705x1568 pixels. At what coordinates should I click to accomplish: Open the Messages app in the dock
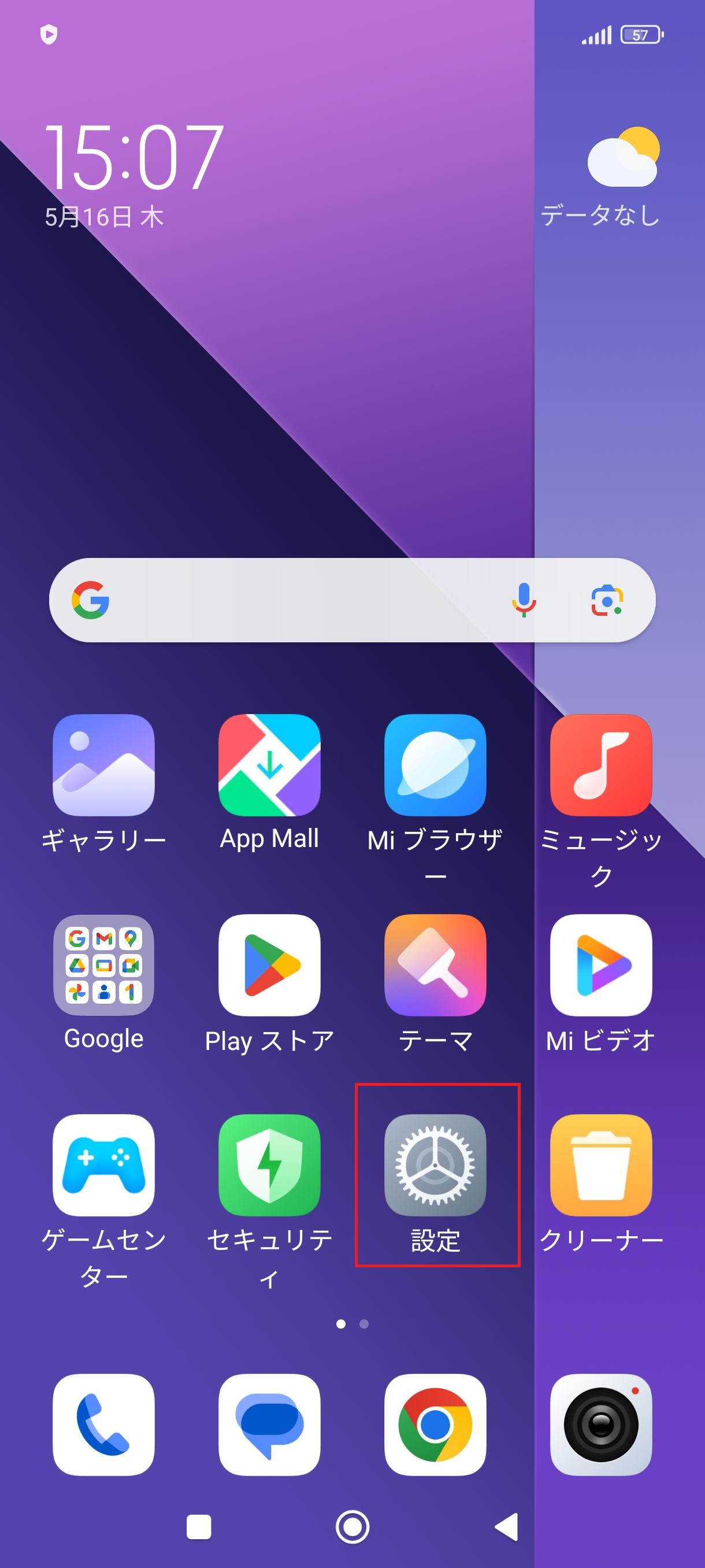click(x=269, y=1425)
